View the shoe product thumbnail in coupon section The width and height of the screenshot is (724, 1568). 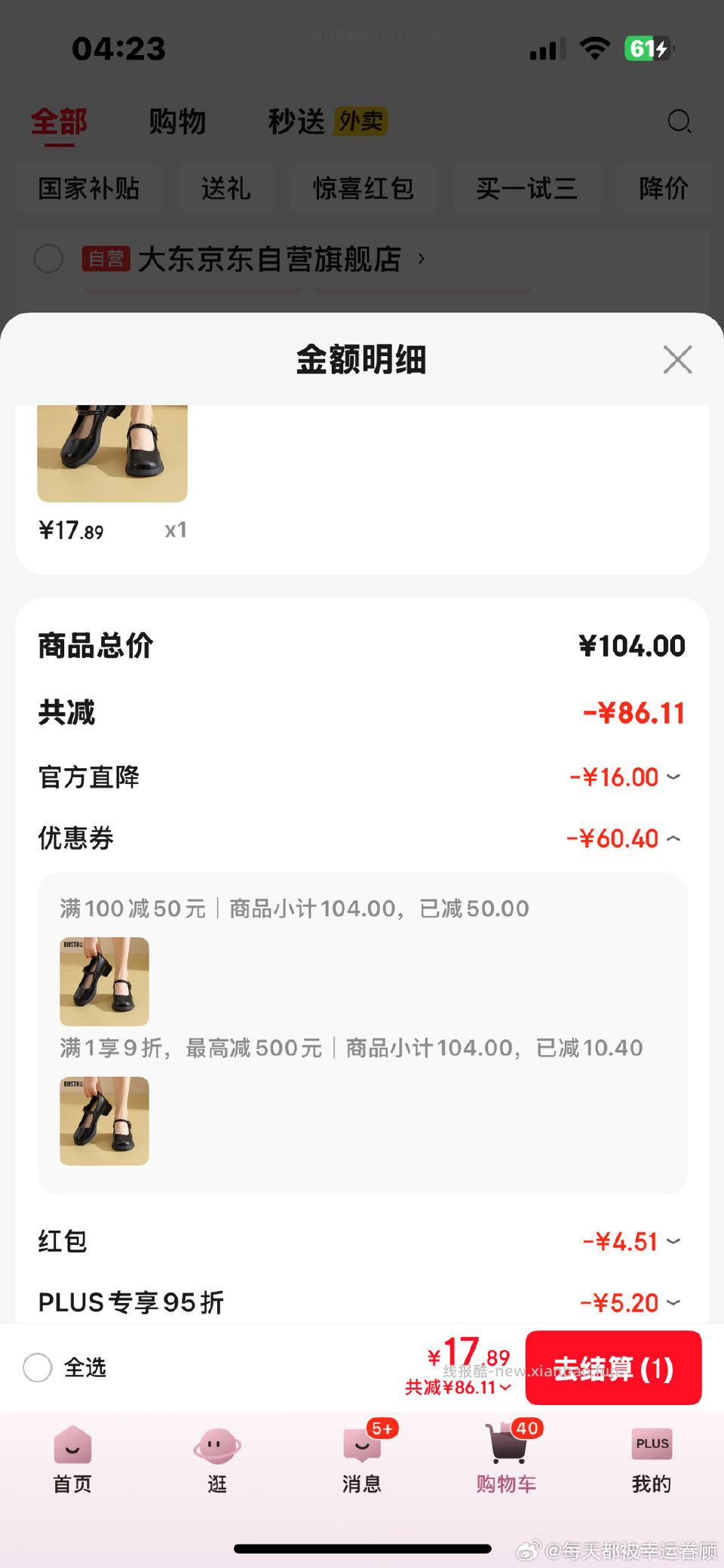(104, 980)
